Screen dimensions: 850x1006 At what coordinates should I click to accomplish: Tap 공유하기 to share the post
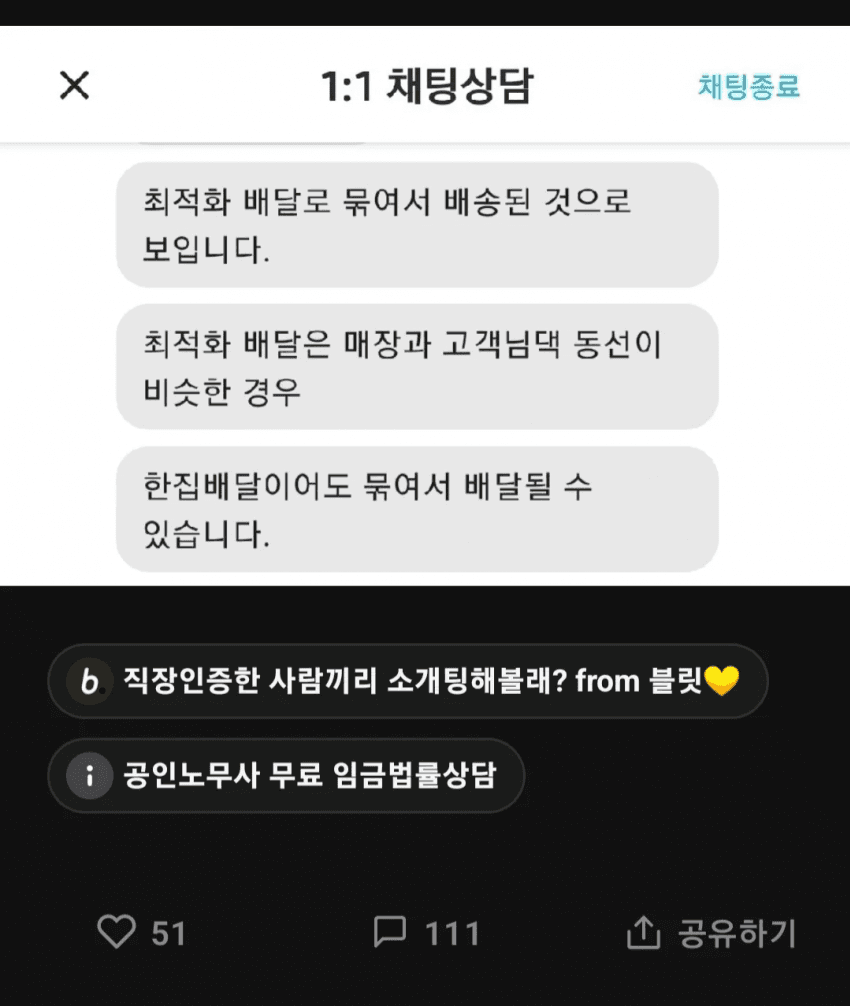[x=710, y=933]
